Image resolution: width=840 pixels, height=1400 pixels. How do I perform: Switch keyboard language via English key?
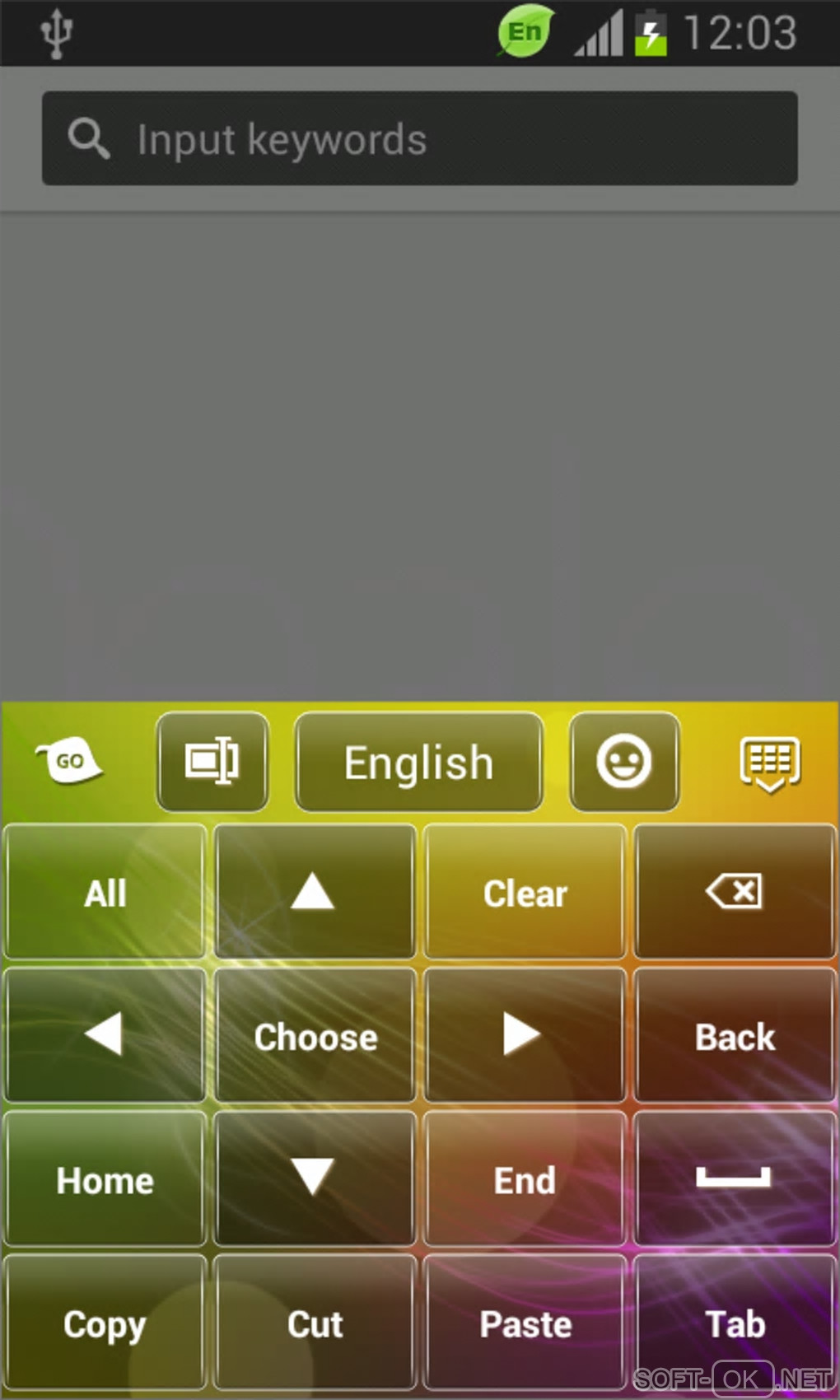(418, 762)
